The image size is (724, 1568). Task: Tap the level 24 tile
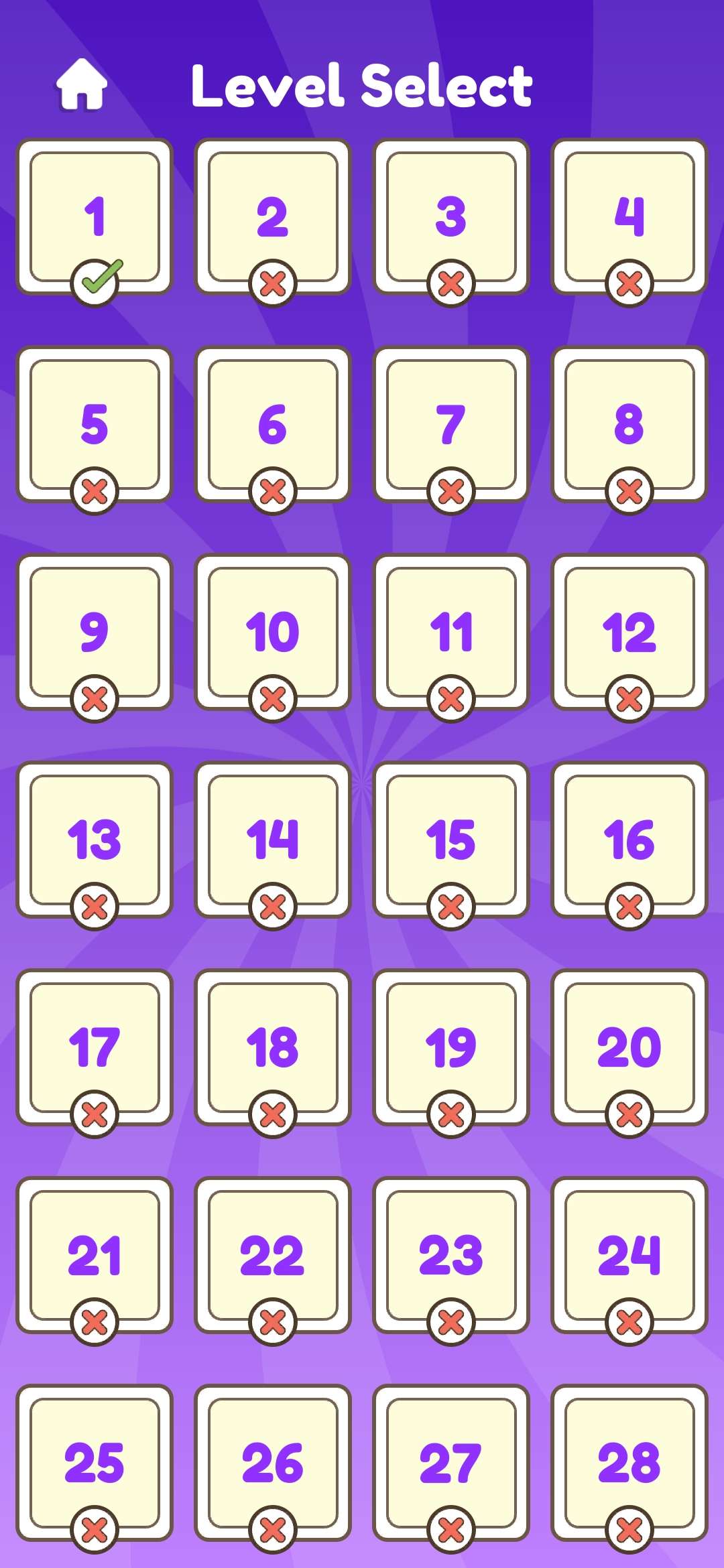(629, 1255)
